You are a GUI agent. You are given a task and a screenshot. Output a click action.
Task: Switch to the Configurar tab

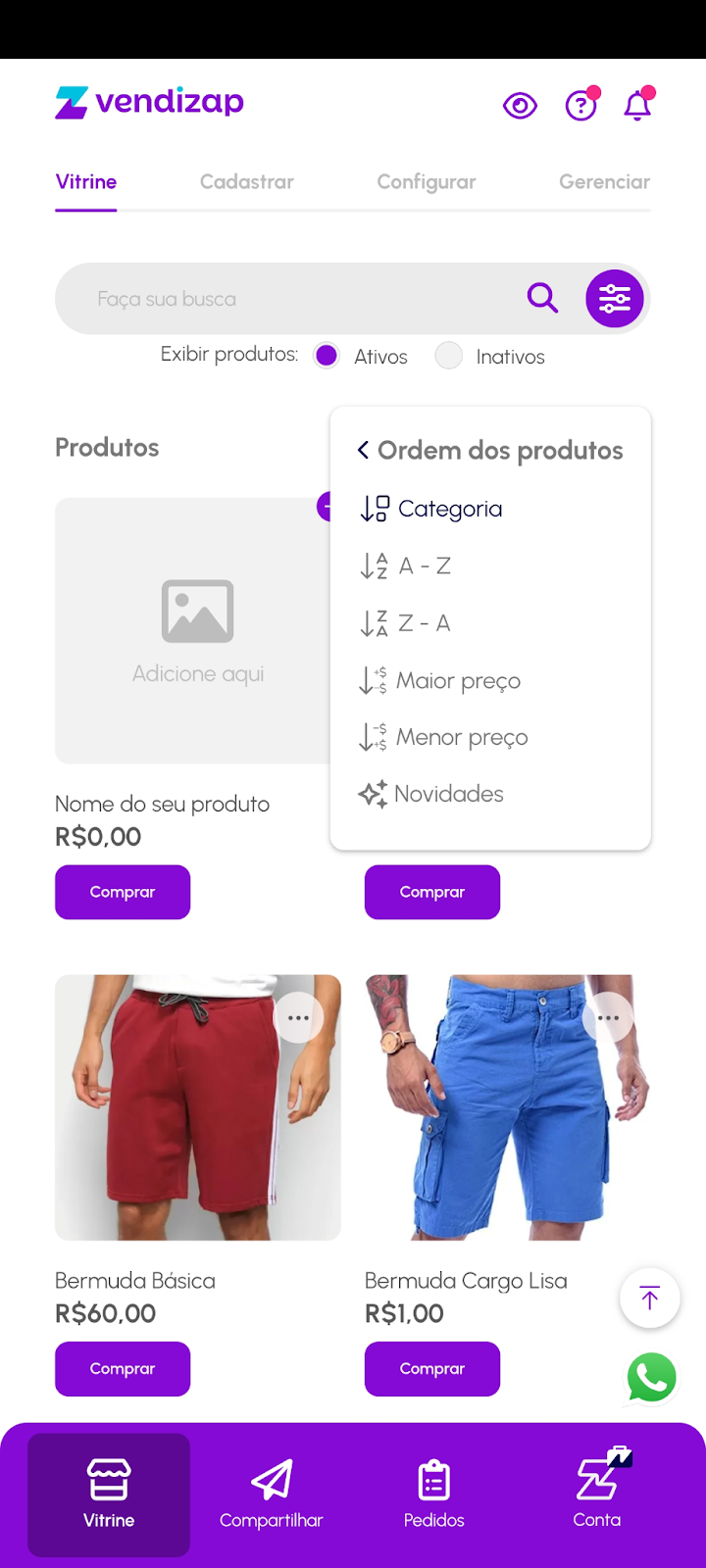click(427, 182)
